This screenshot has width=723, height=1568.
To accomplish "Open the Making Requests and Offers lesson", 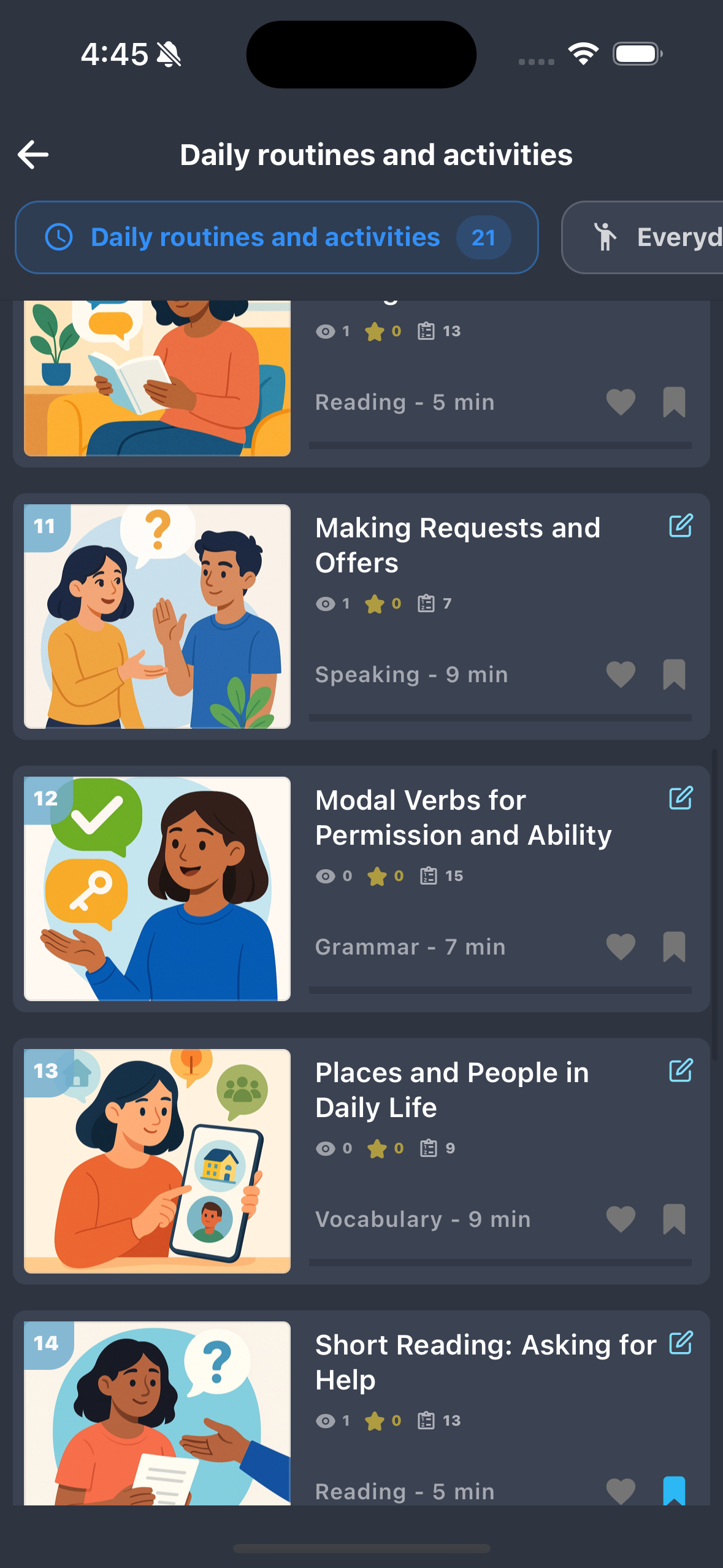I will pos(457,545).
